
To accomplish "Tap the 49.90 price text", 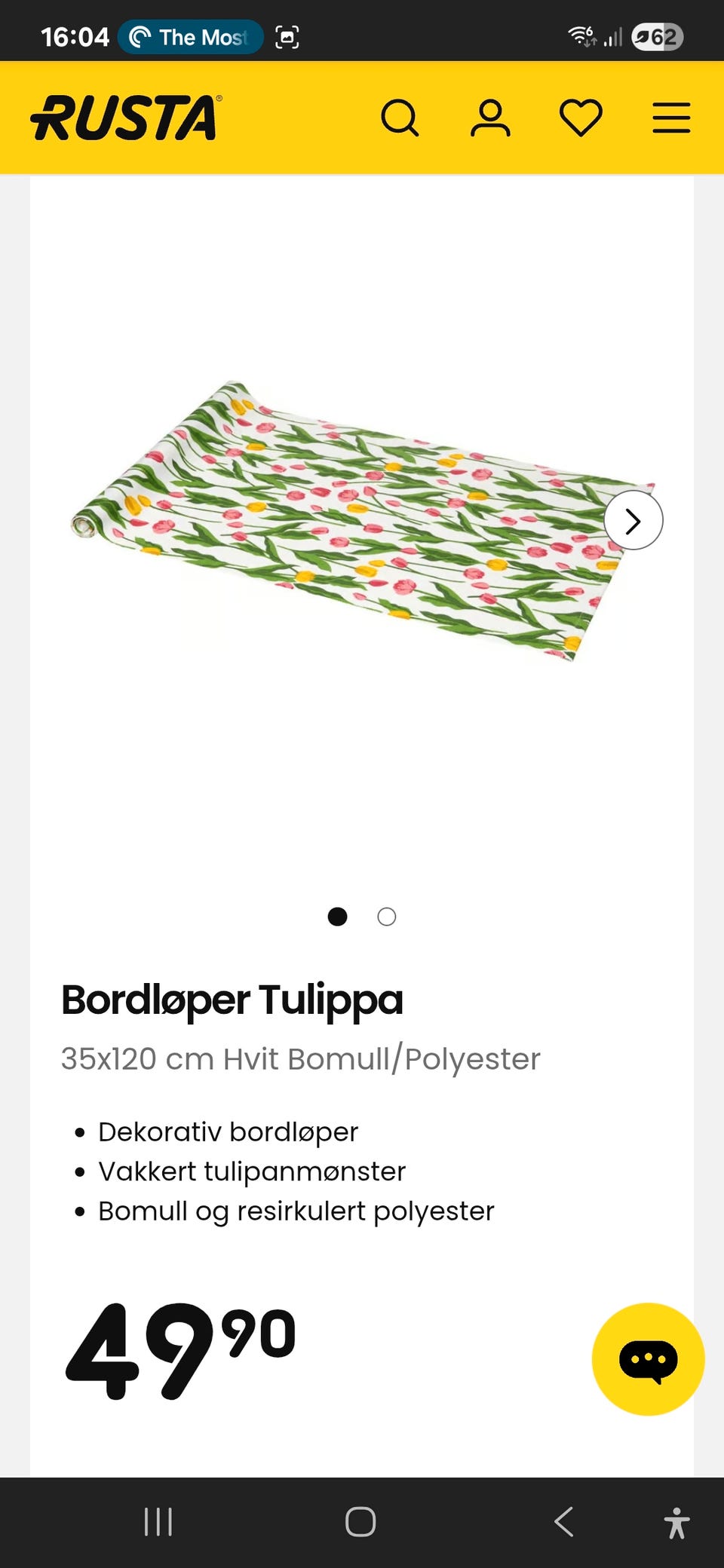I will click(181, 1349).
